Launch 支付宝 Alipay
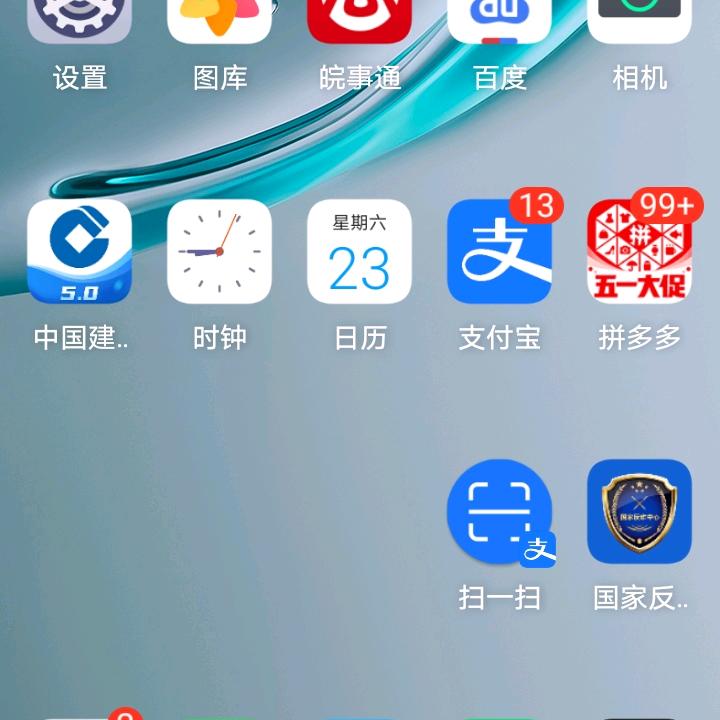720x720 pixels. 499,252
